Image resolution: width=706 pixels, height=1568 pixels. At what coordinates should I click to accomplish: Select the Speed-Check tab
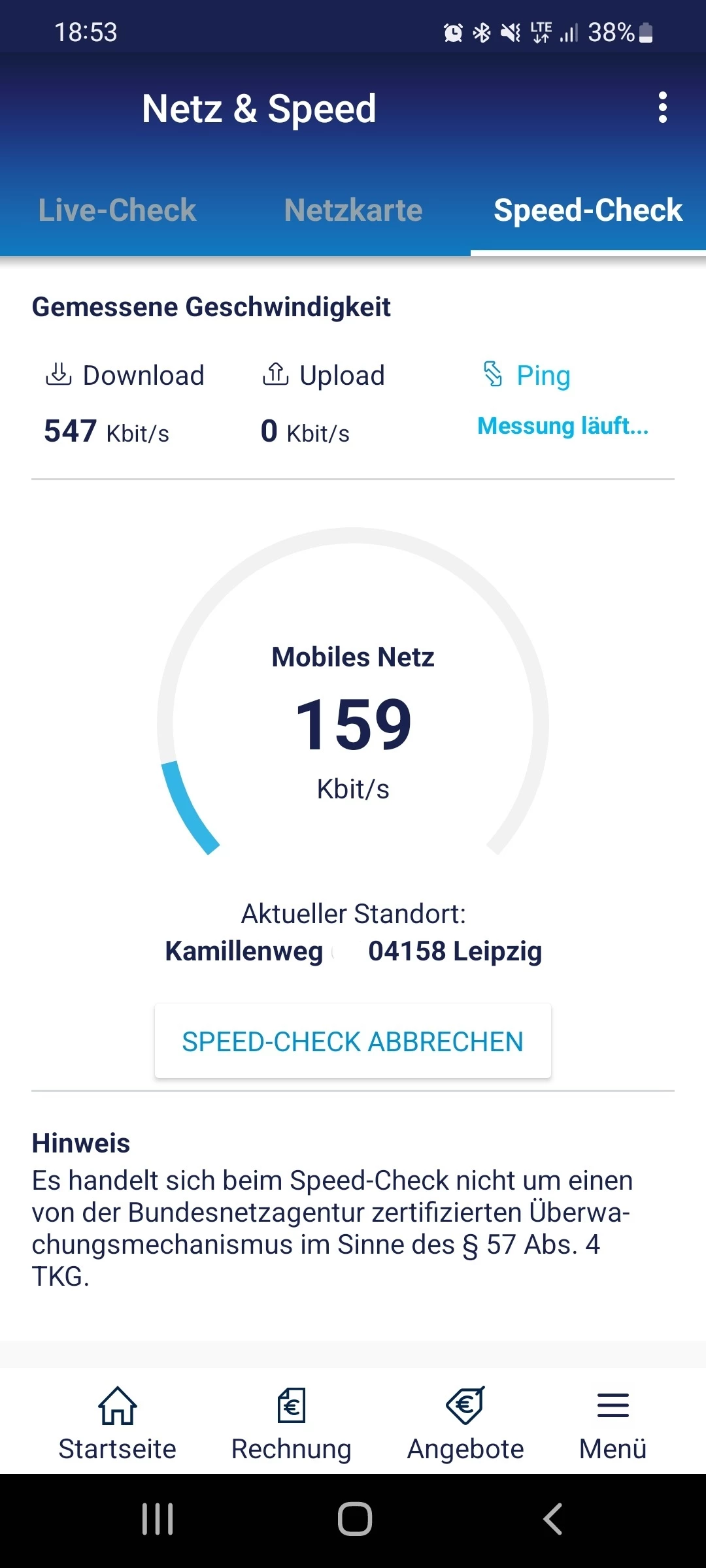coord(588,210)
